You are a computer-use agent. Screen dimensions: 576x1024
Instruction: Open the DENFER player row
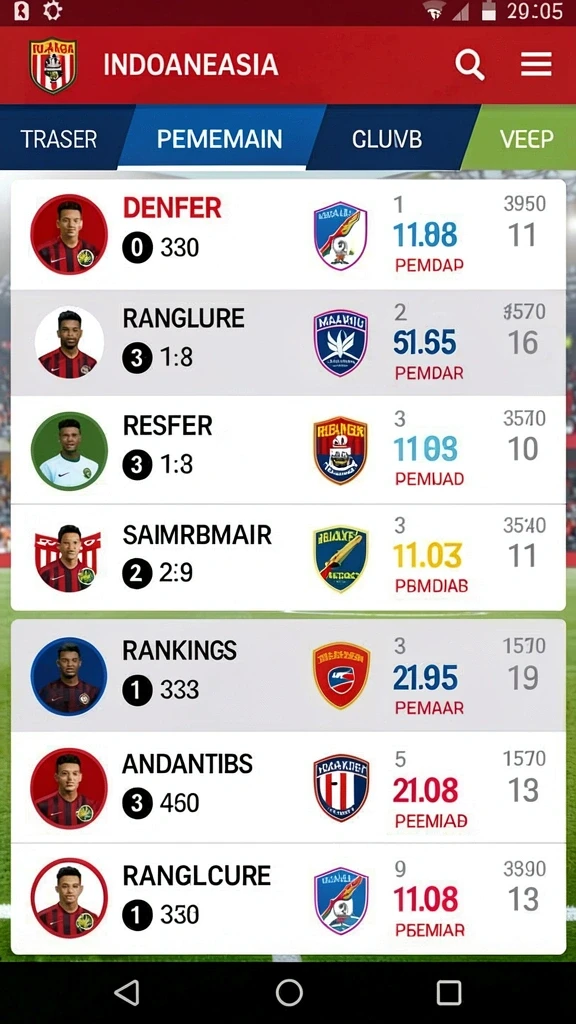[288, 234]
